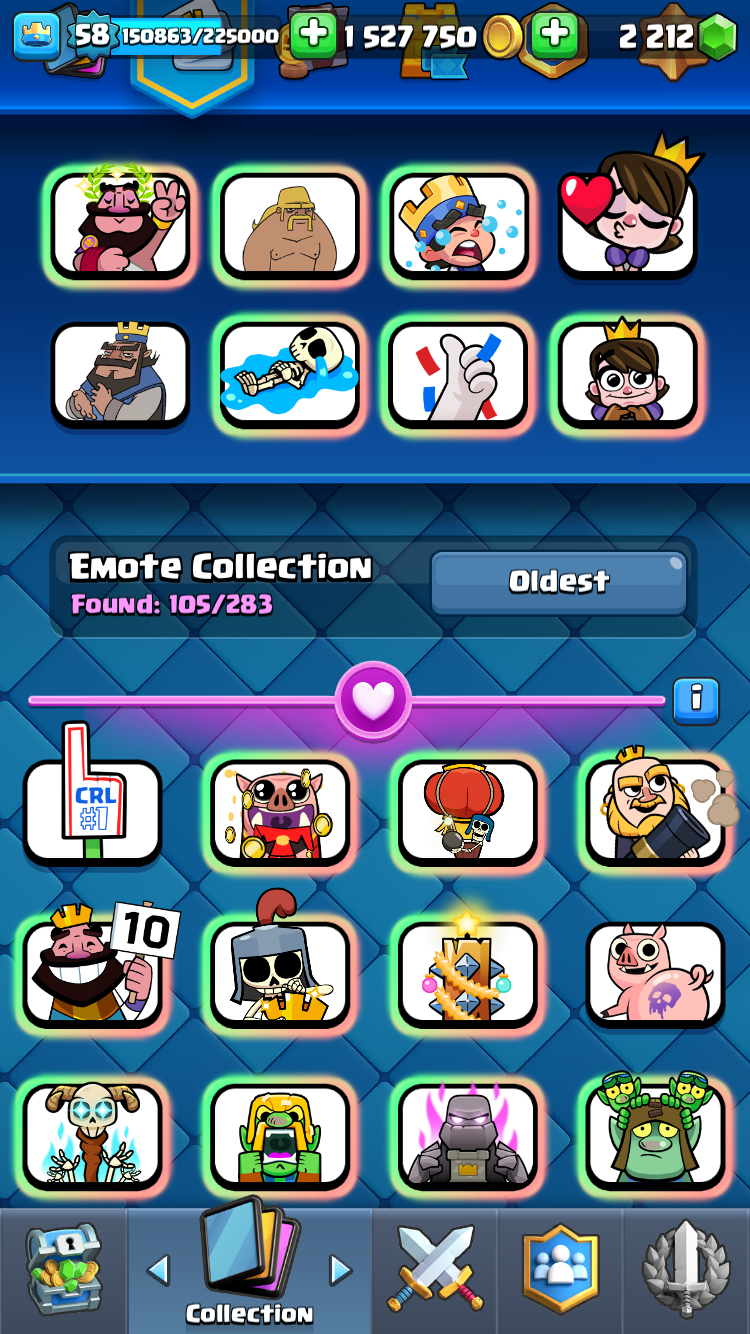This screenshot has height=1334, width=750.
Task: Select the king holding 10 sign emote
Action: 93,972
